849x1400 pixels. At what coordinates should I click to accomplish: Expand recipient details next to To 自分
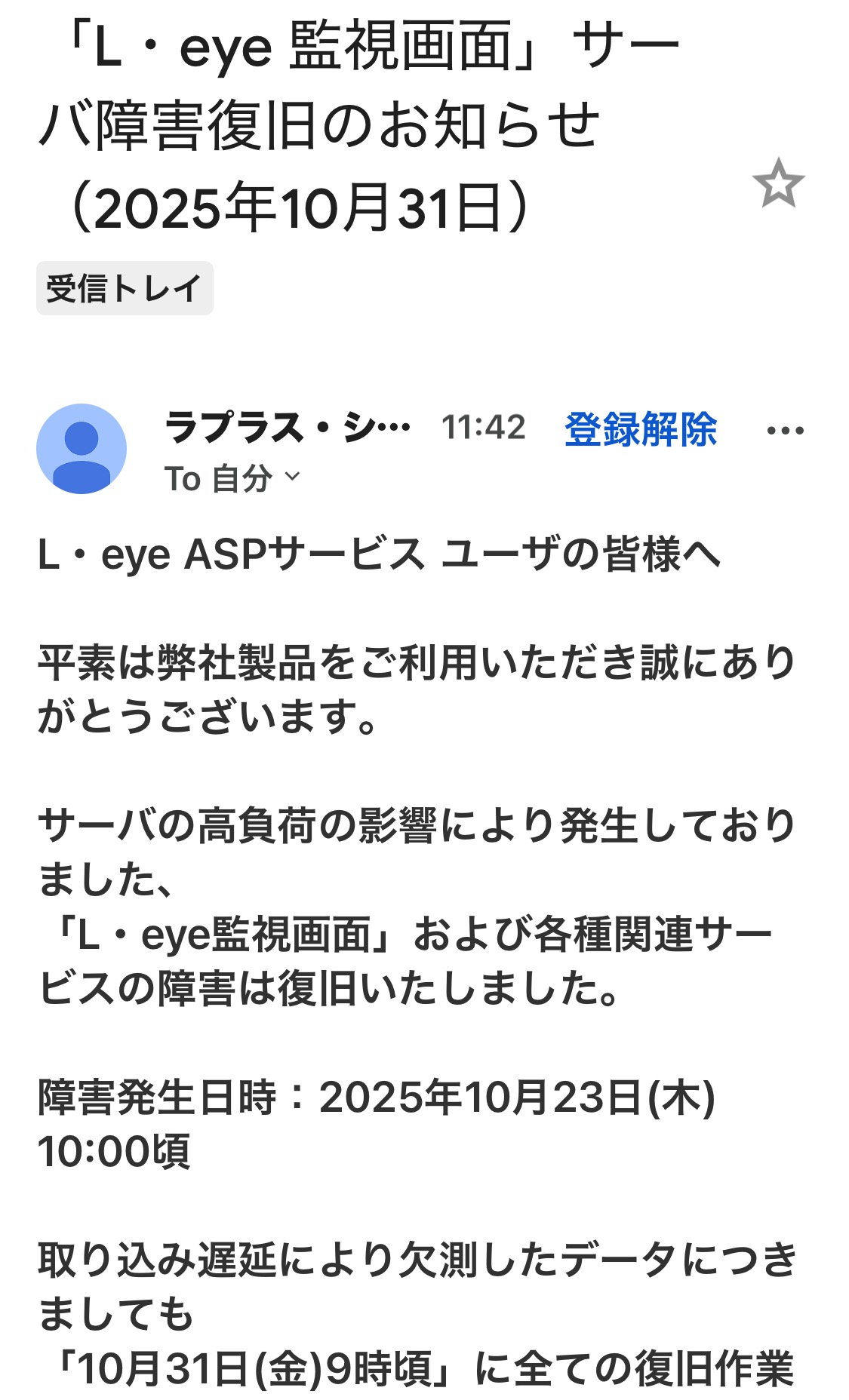click(x=293, y=477)
